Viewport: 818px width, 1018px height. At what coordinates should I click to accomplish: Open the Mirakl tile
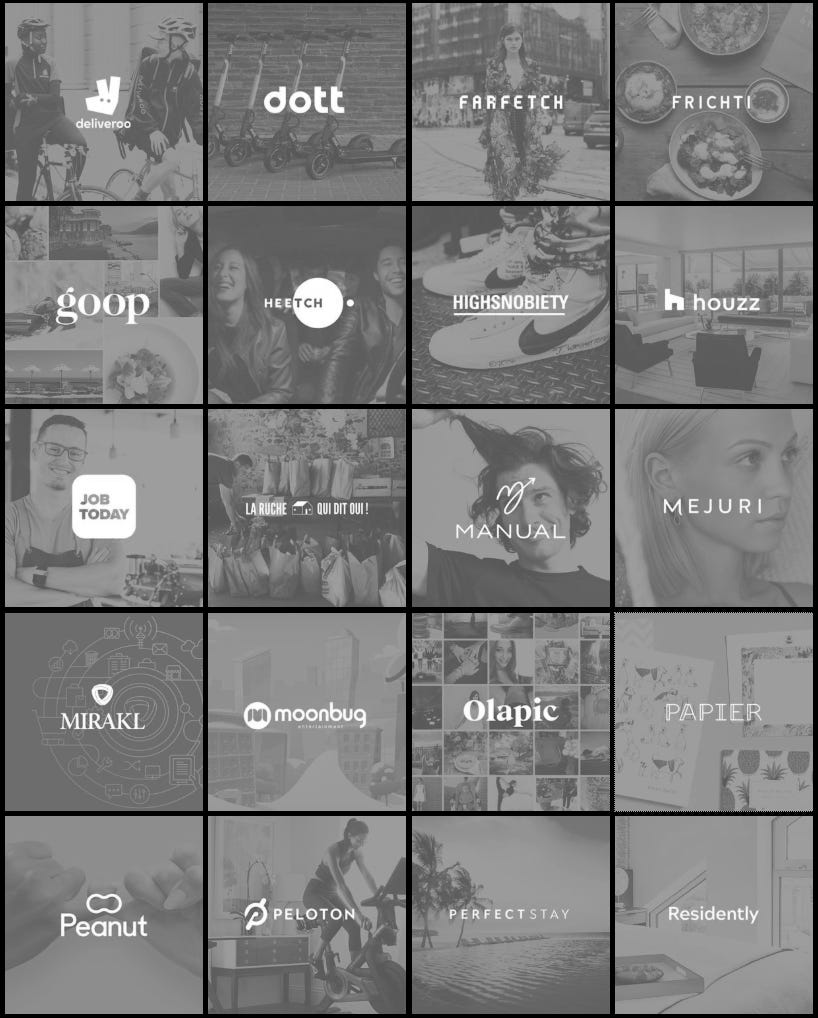tap(103, 711)
